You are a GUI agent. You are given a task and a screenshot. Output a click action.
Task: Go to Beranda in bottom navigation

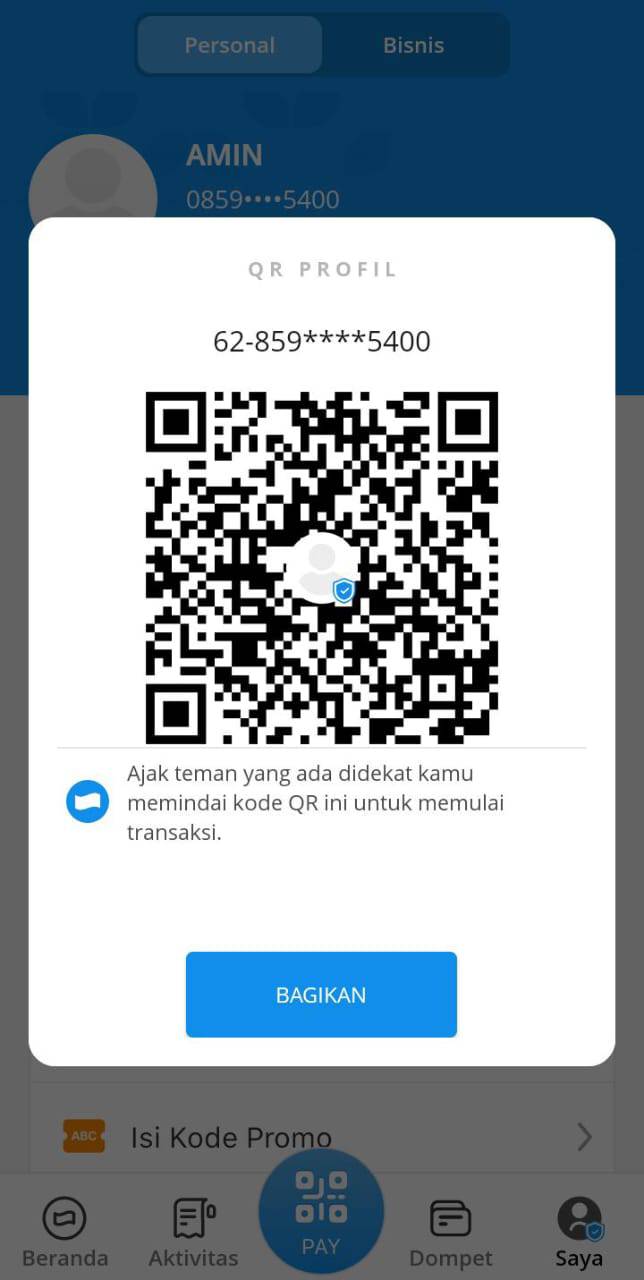(x=65, y=1232)
